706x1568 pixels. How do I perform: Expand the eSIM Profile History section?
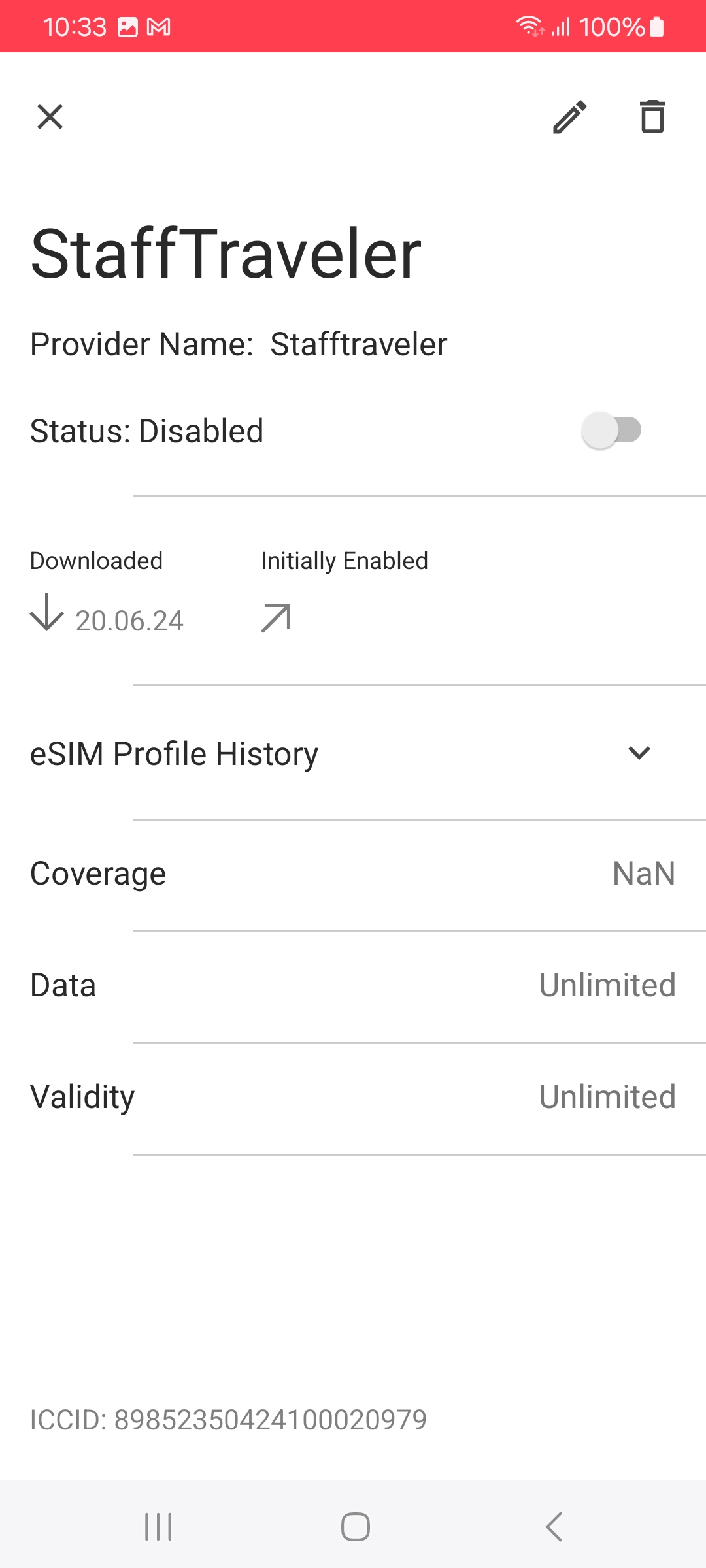tap(639, 753)
